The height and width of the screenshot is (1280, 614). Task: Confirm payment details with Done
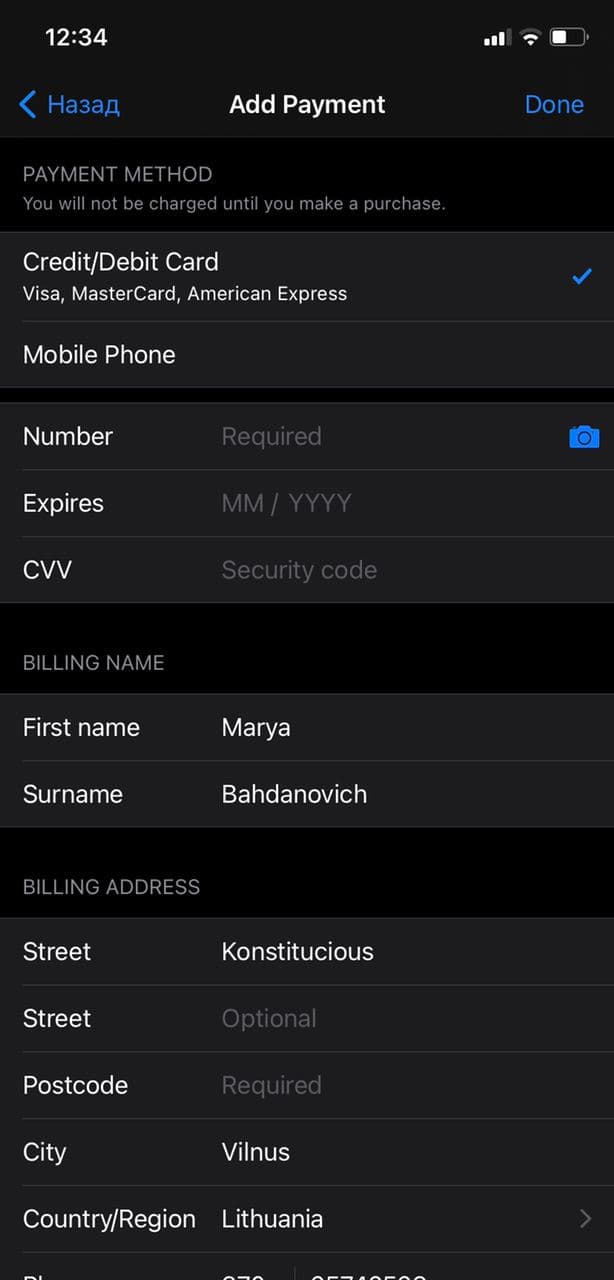[x=554, y=104]
